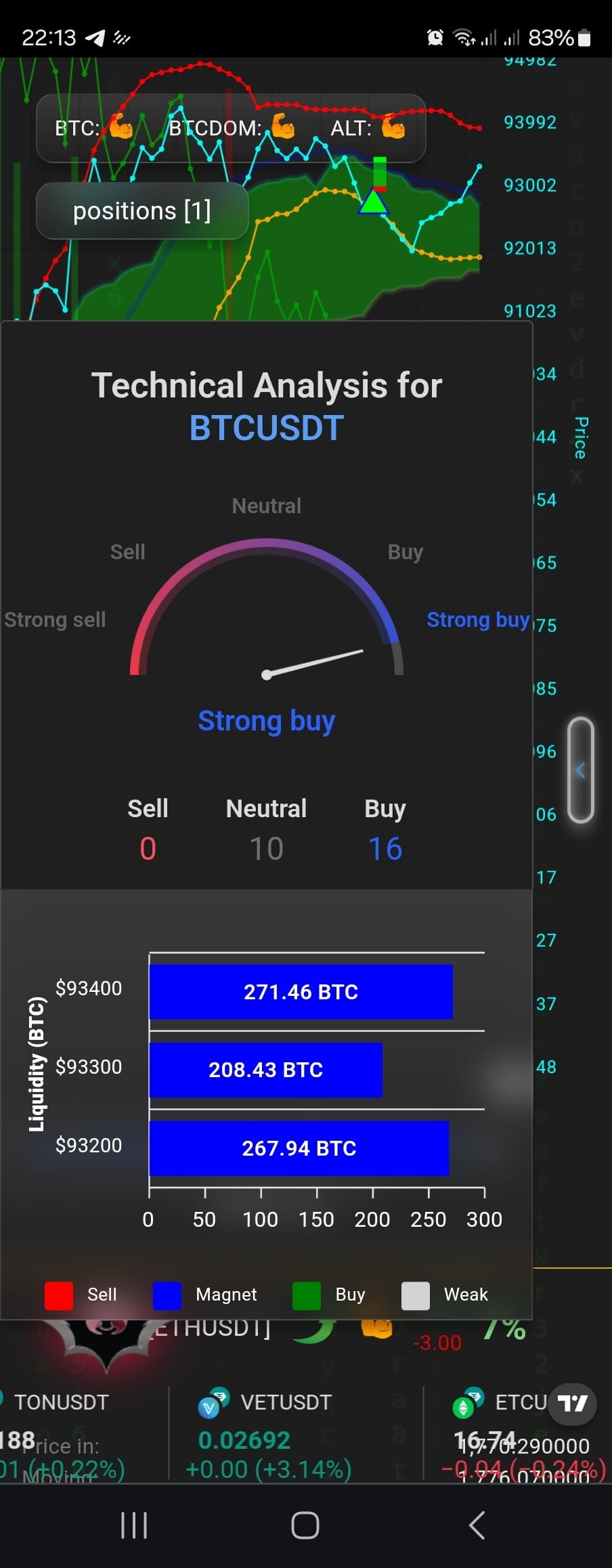The width and height of the screenshot is (612, 1568).
Task: Open the positions [1] button
Action: (142, 211)
